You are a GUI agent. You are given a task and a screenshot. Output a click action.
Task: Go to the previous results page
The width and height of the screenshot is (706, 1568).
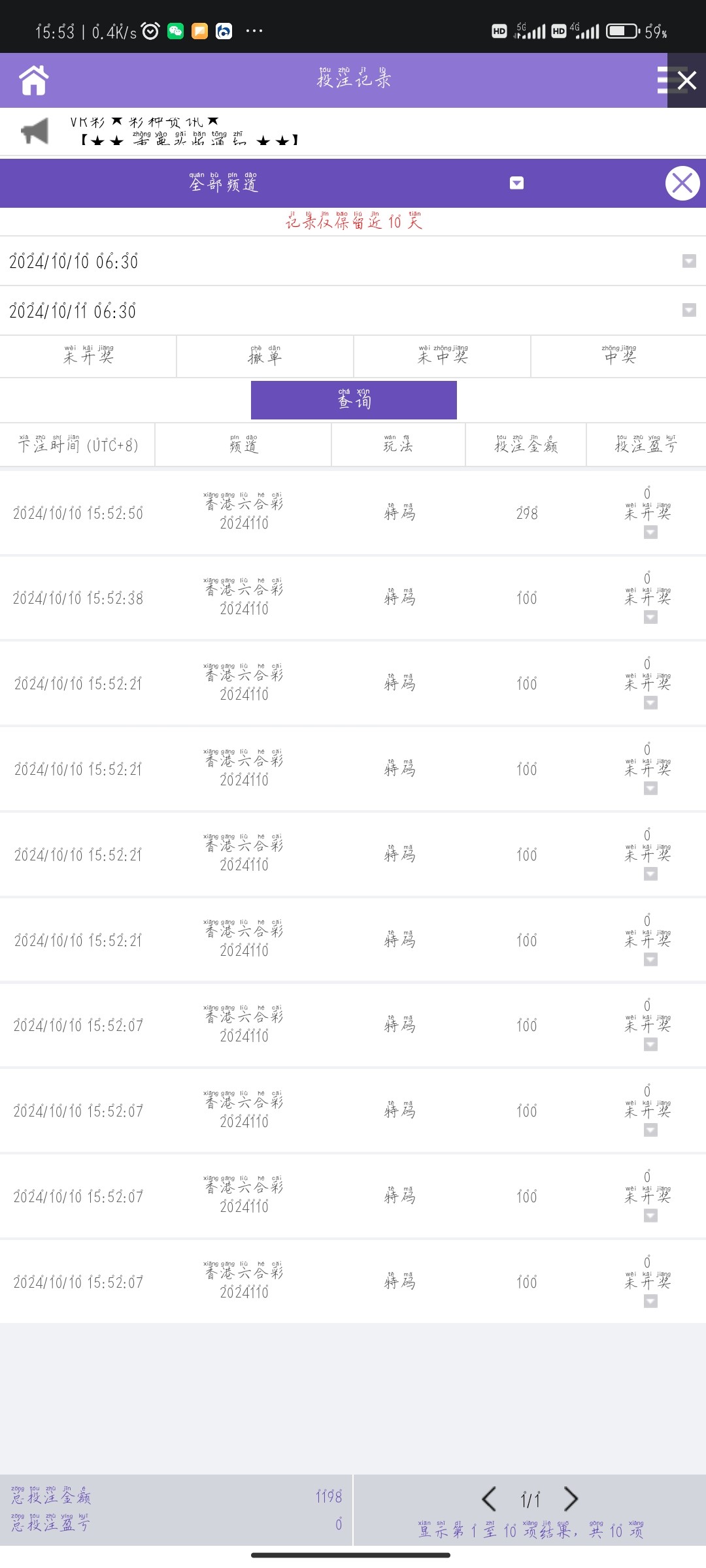point(489,1498)
